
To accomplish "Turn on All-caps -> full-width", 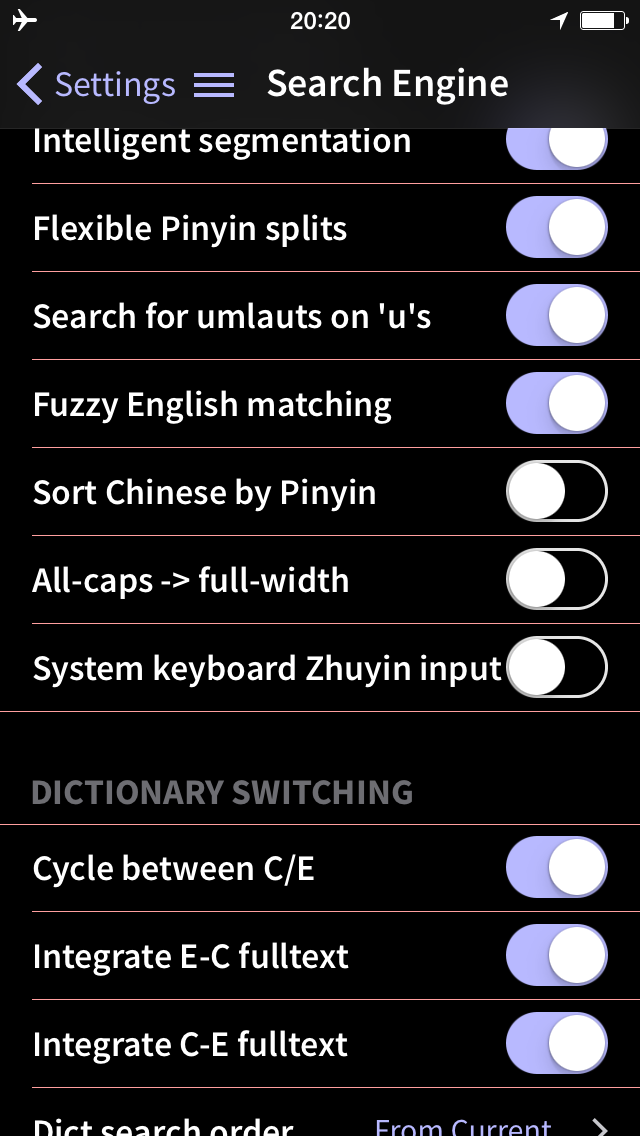I will click(557, 579).
